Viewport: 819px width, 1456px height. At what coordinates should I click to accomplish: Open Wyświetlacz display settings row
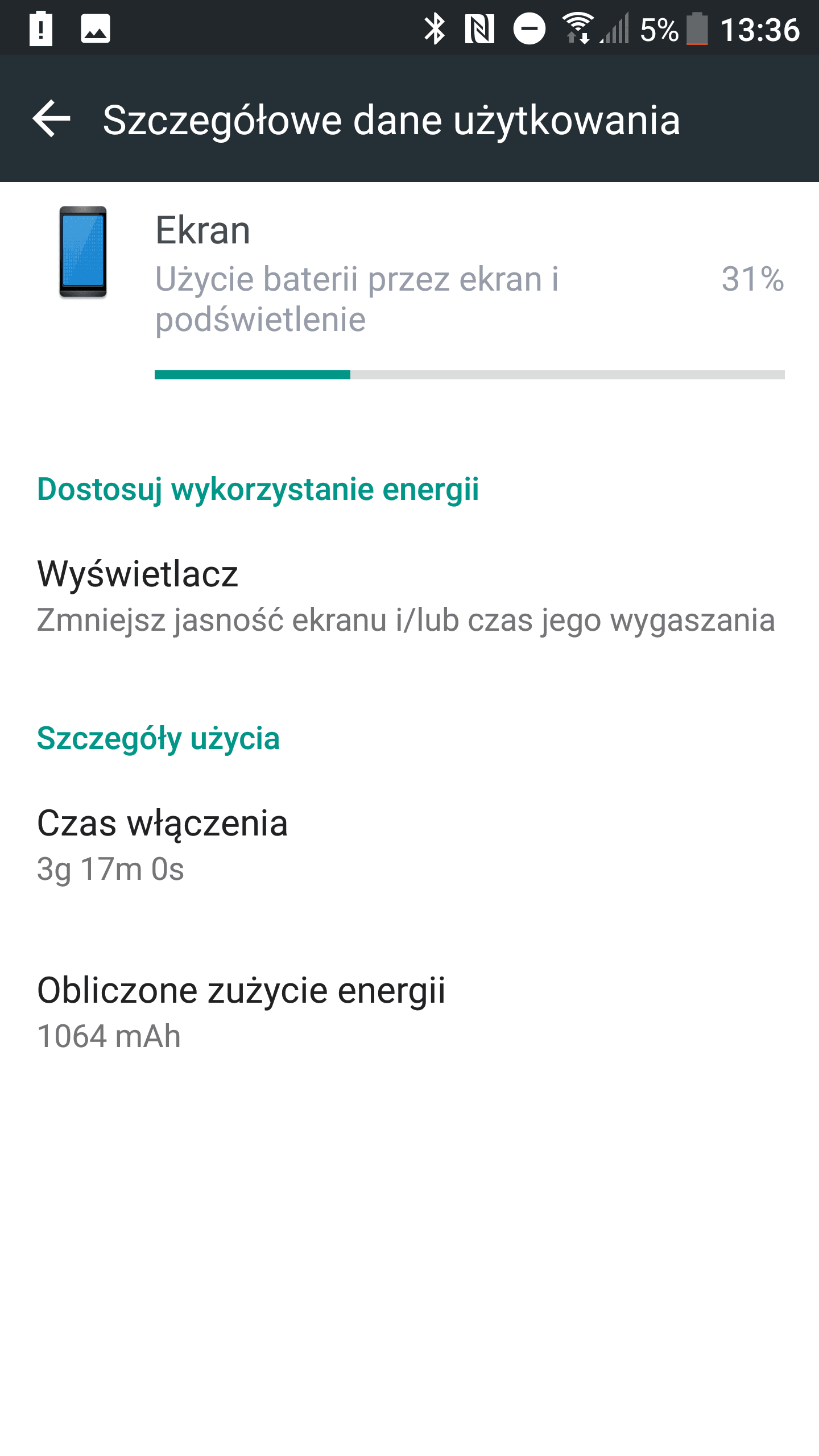[409, 595]
